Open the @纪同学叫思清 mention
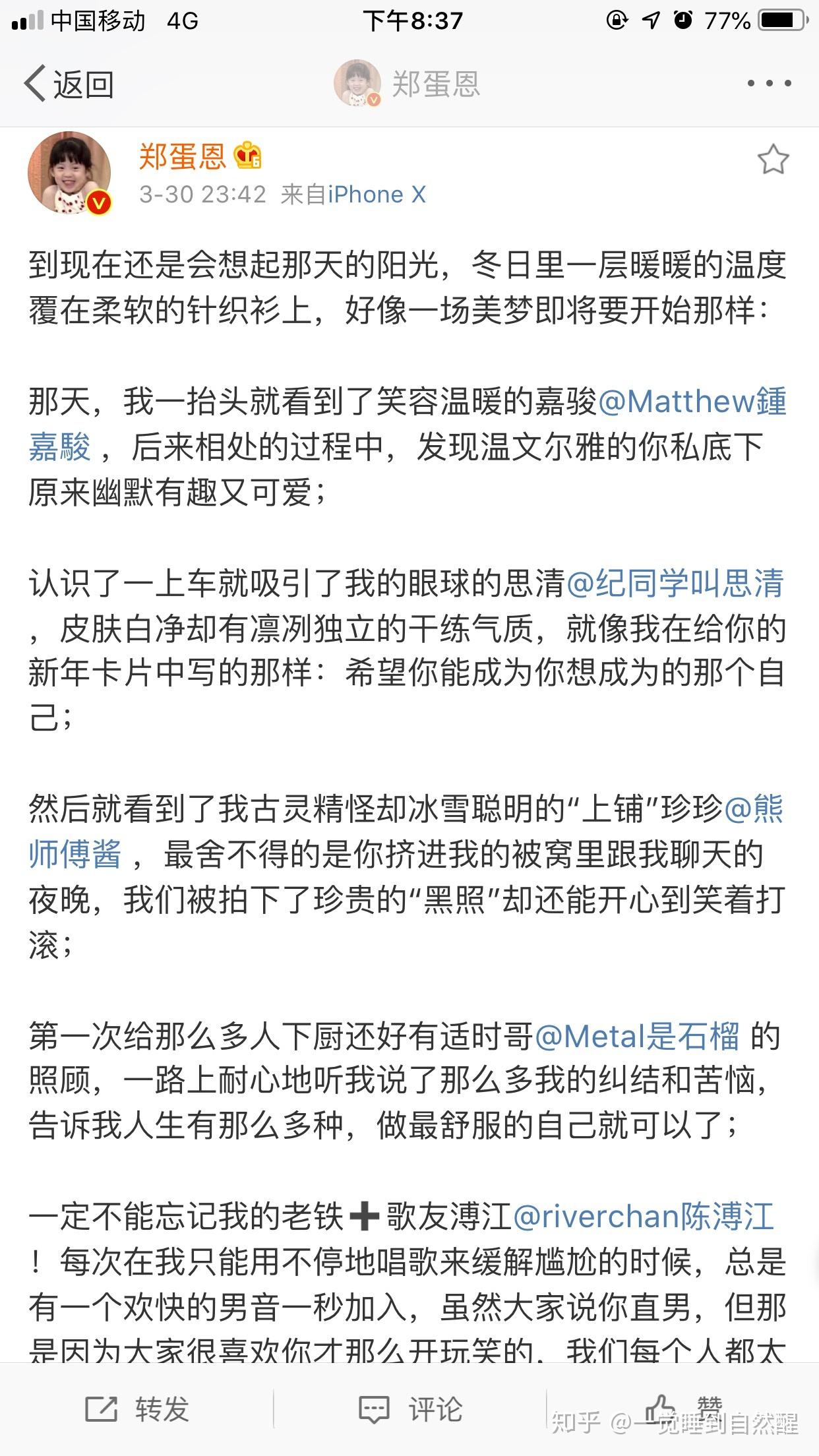The width and height of the screenshot is (819, 1456). pyautogui.click(x=676, y=584)
